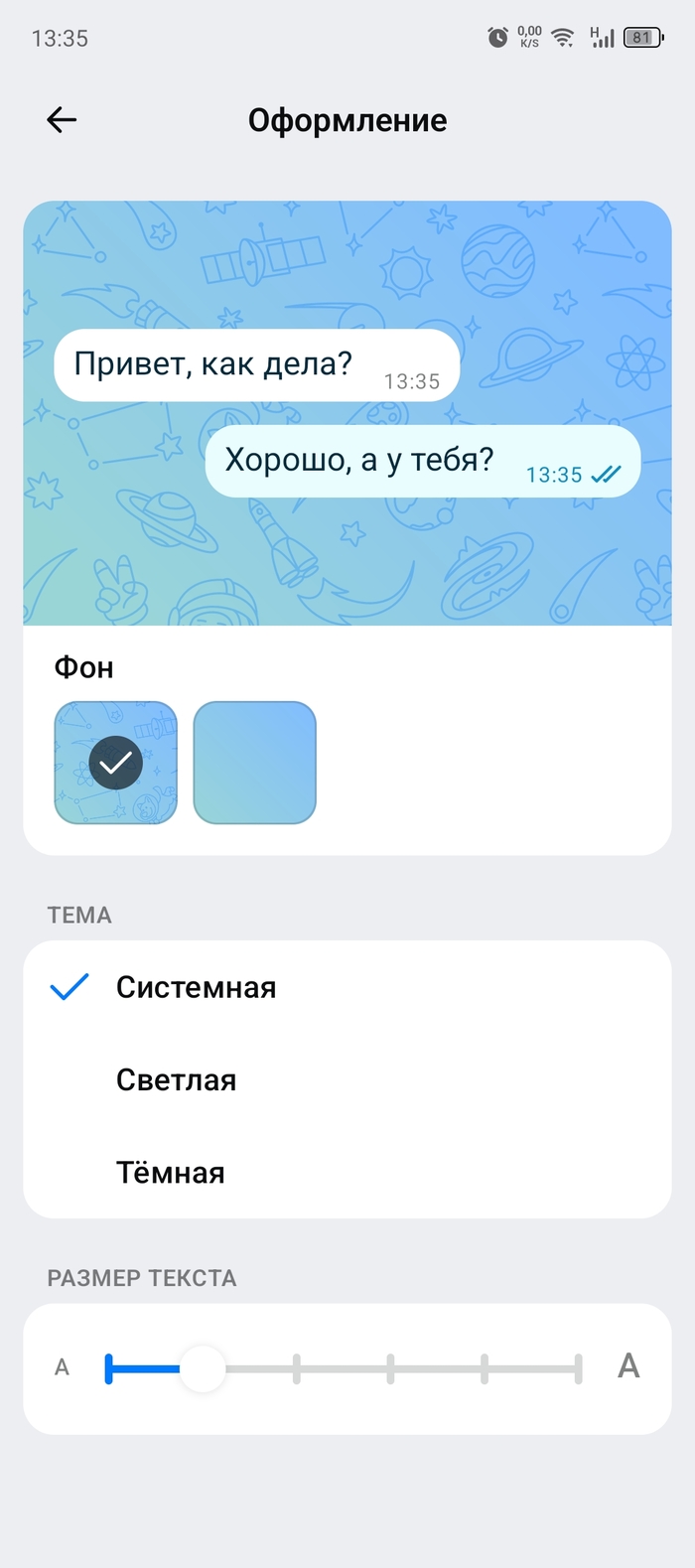Set text size to the smallest slider mark
Image resolution: width=695 pixels, height=1568 pixels.
coord(109,1368)
